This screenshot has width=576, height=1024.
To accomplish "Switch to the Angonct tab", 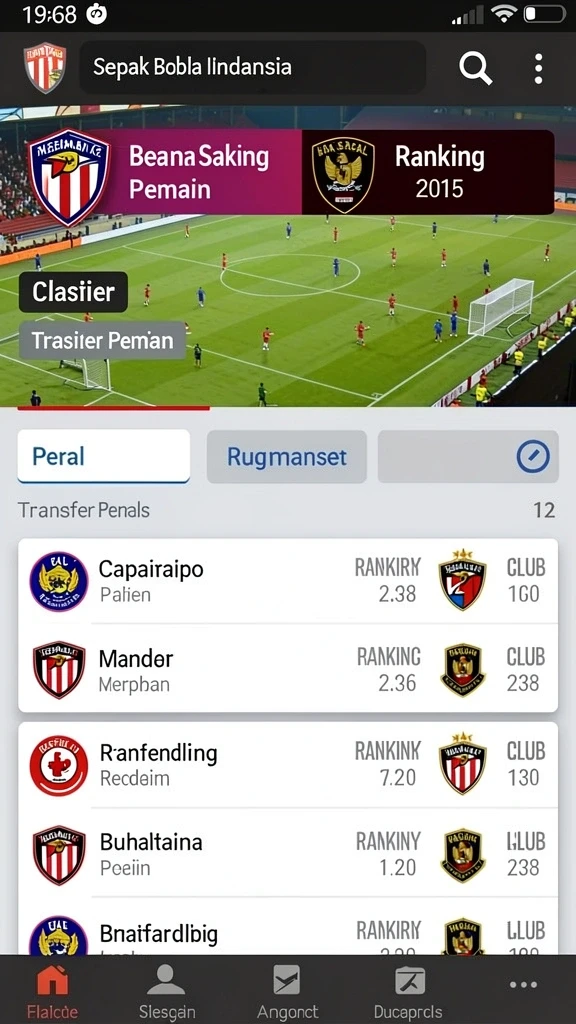I will (x=287, y=991).
